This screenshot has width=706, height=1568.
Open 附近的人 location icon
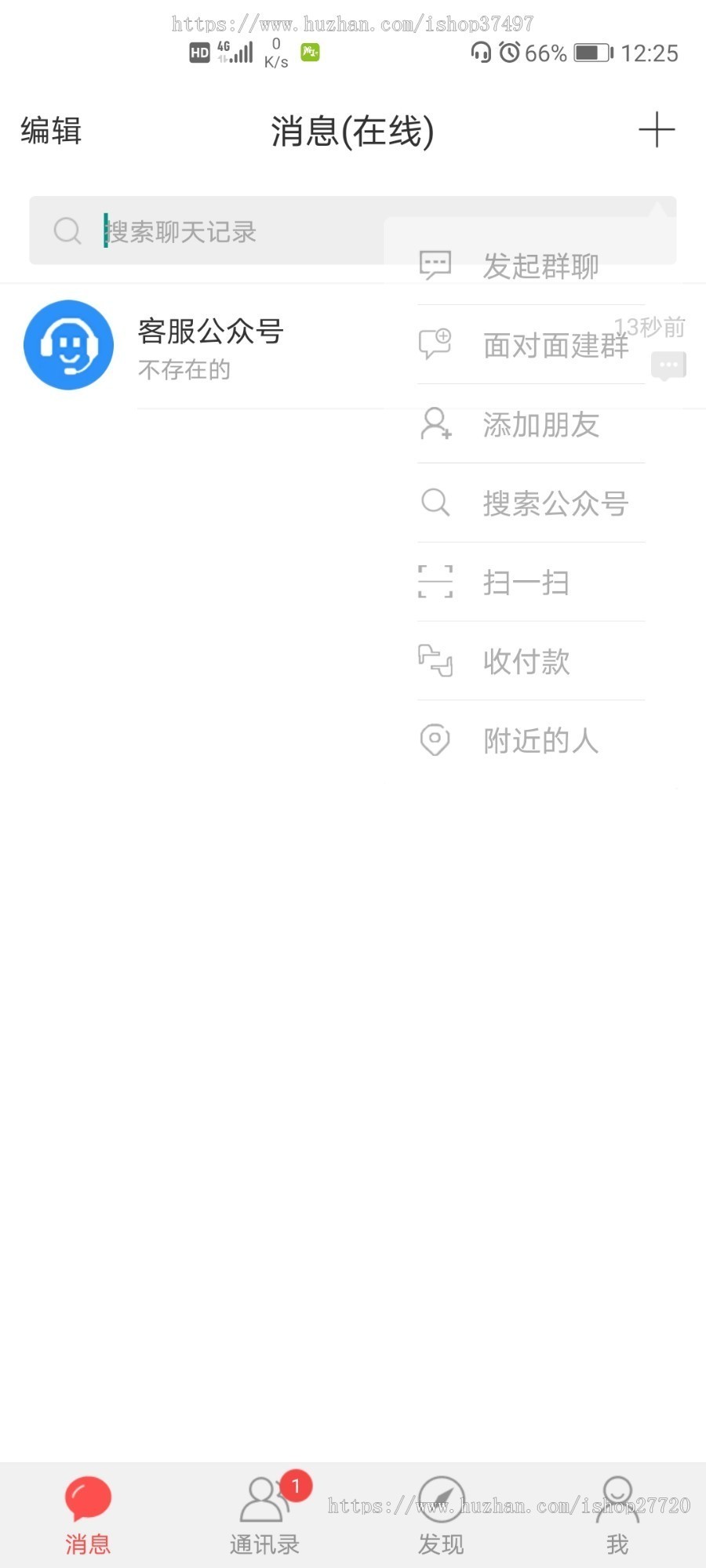pos(436,740)
